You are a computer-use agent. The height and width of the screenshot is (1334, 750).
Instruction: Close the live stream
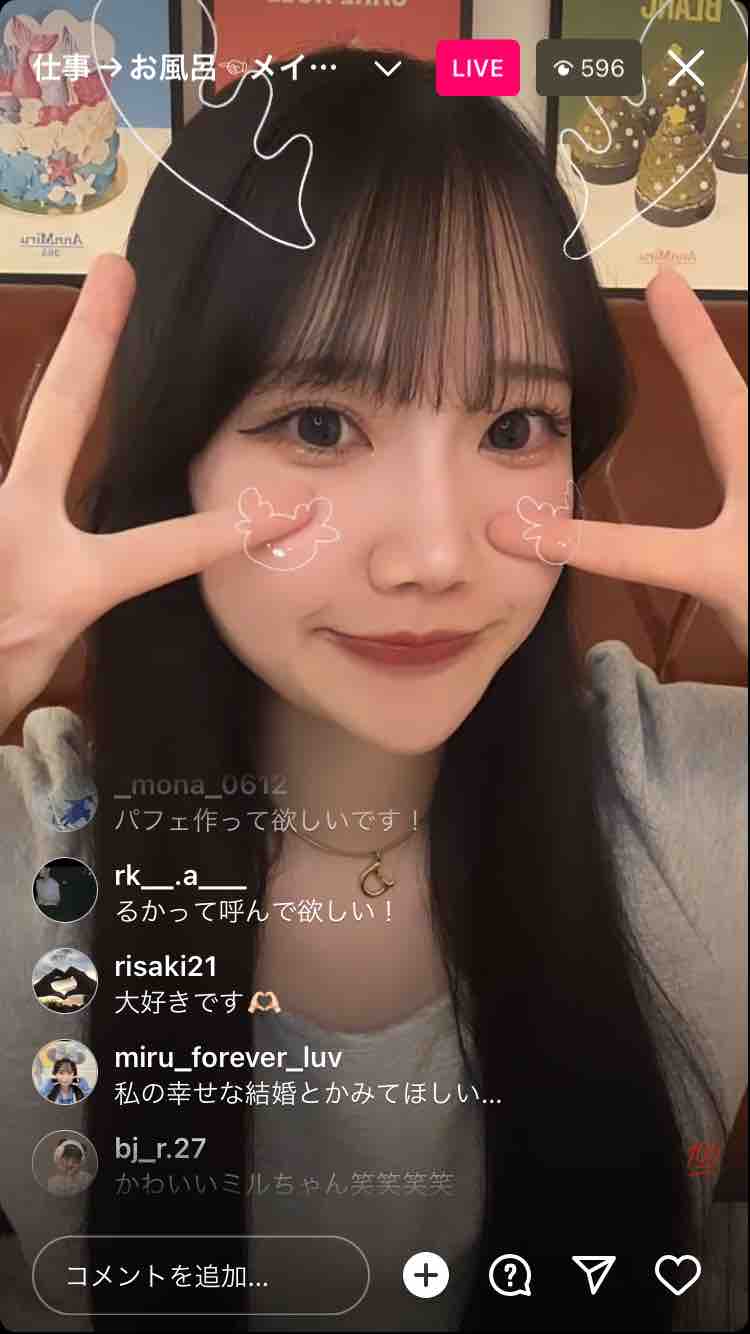686,69
